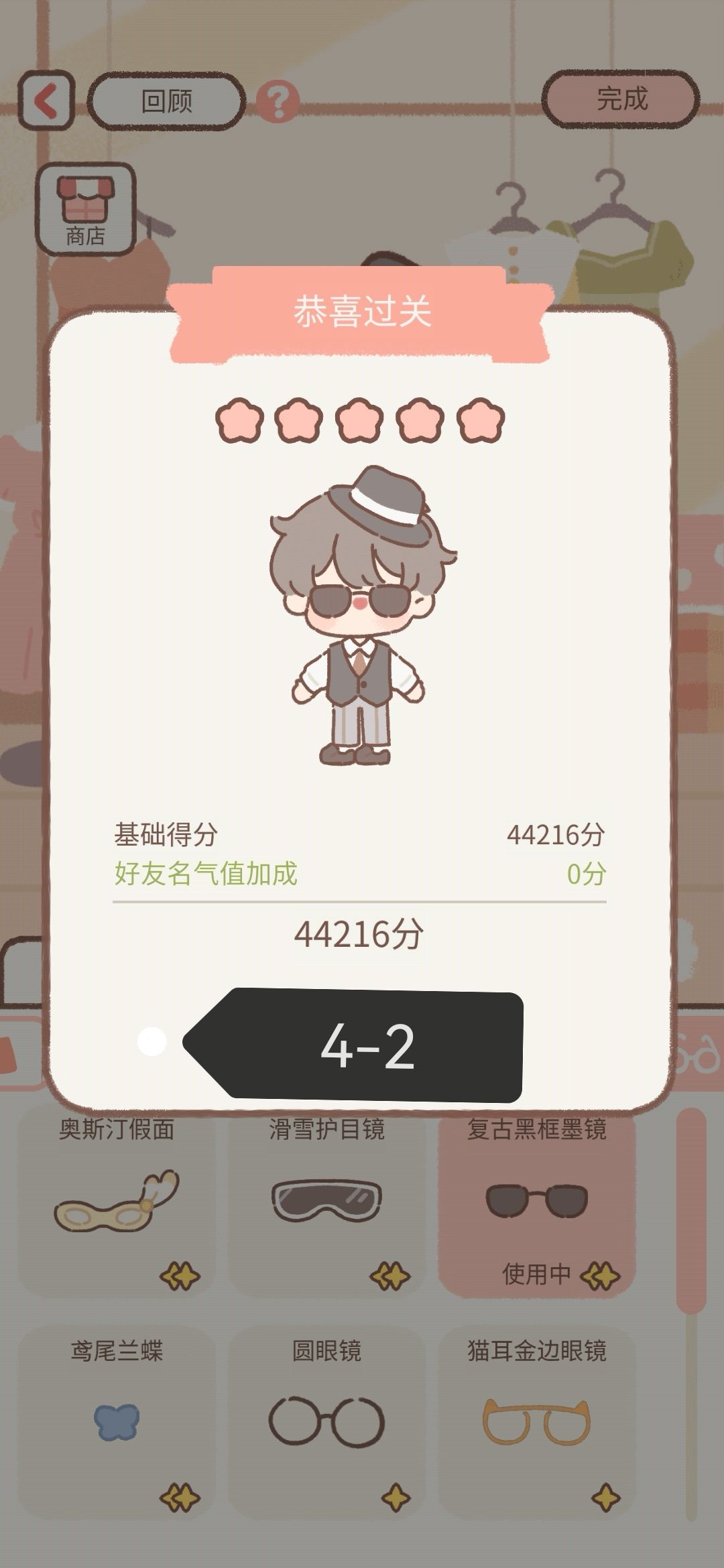This screenshot has width=724, height=1568.
Task: Tap the 恭喜过关 banner title
Action: coord(362,310)
